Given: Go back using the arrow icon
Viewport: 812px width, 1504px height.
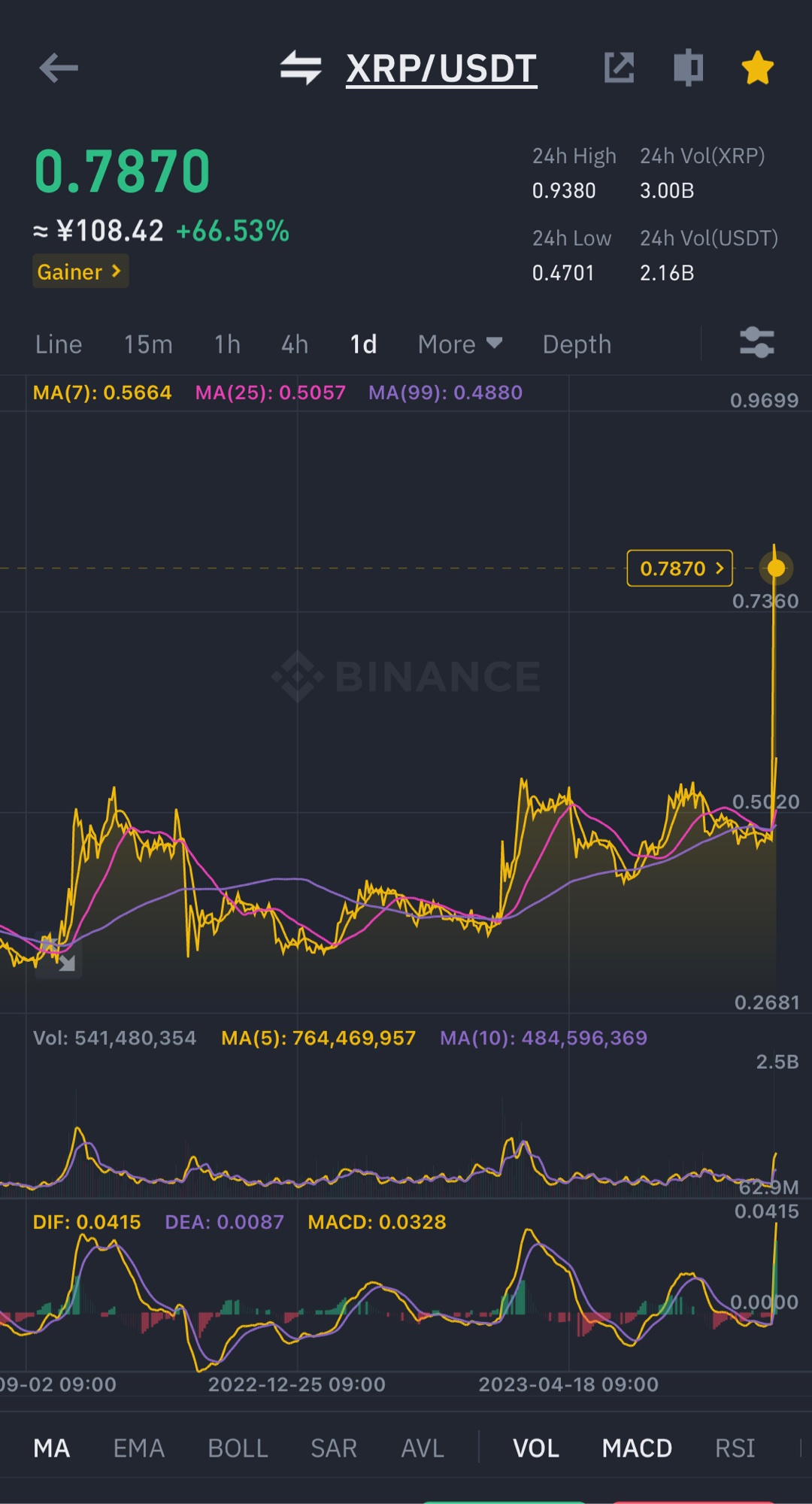Looking at the screenshot, I should click(59, 68).
